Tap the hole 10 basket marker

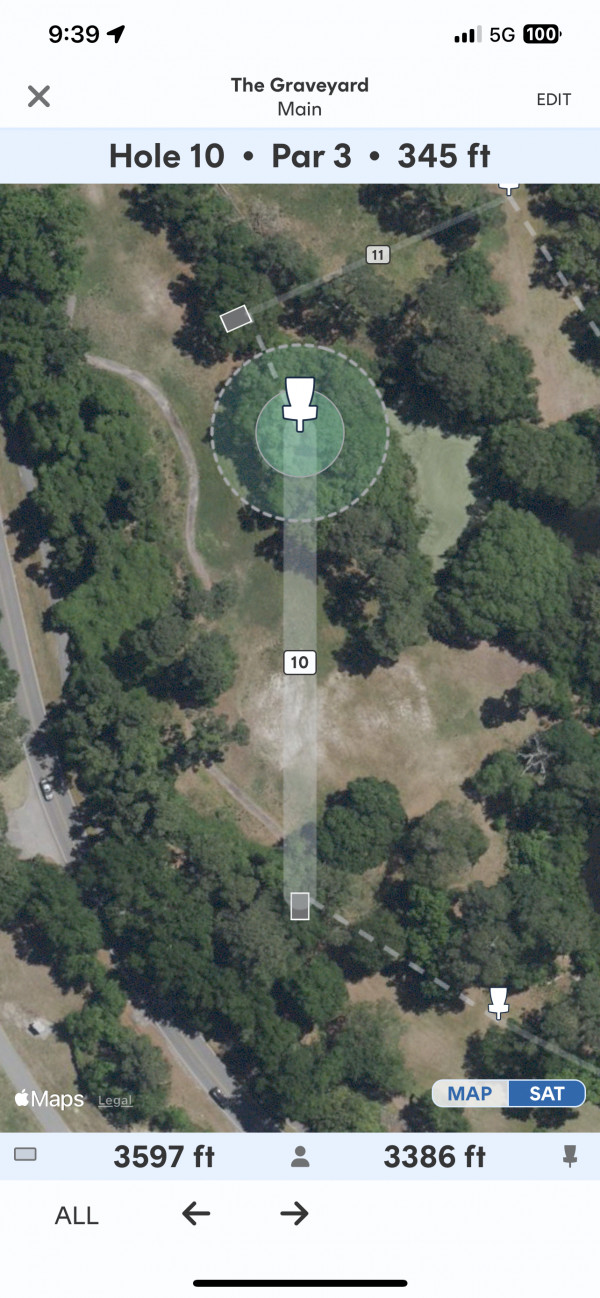point(299,404)
